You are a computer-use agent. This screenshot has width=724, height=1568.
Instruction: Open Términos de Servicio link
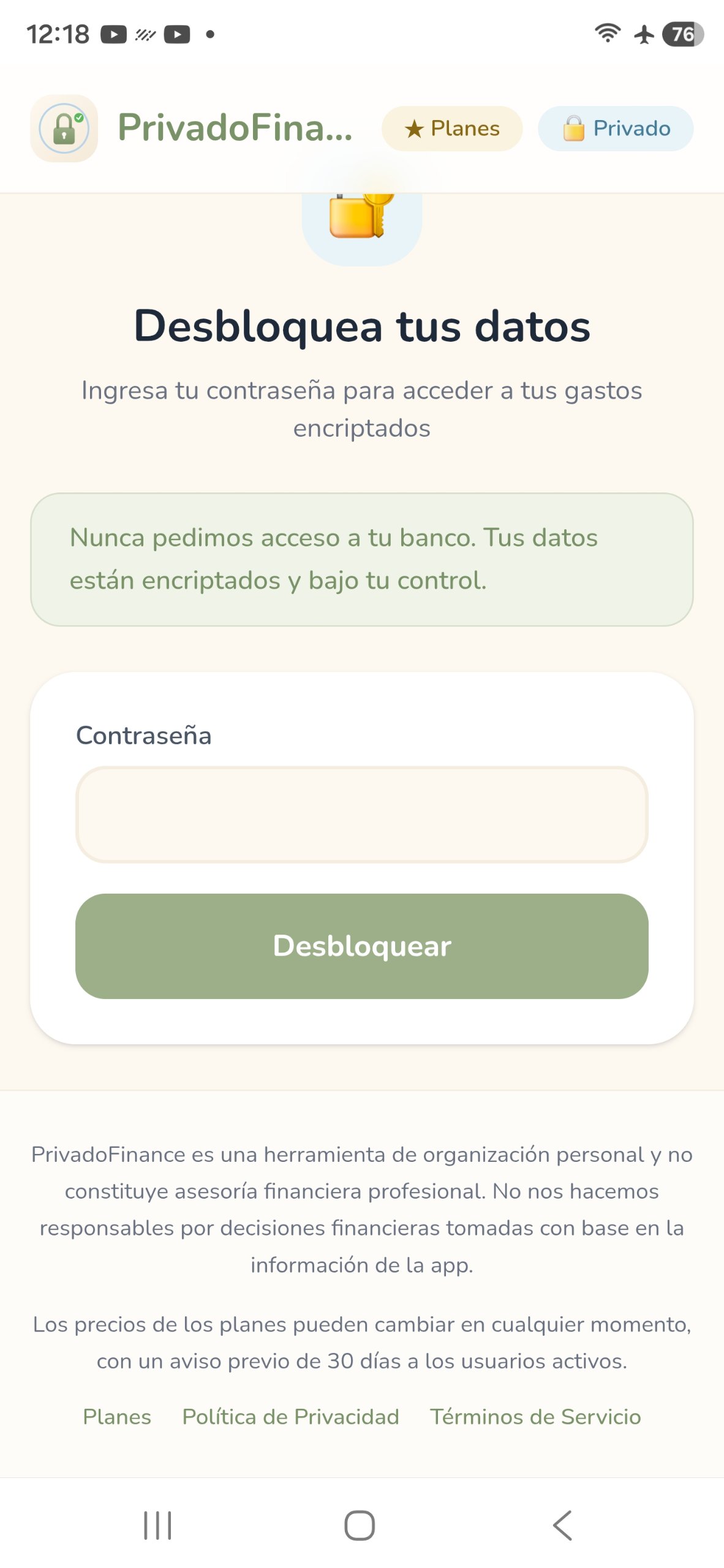click(x=535, y=1417)
